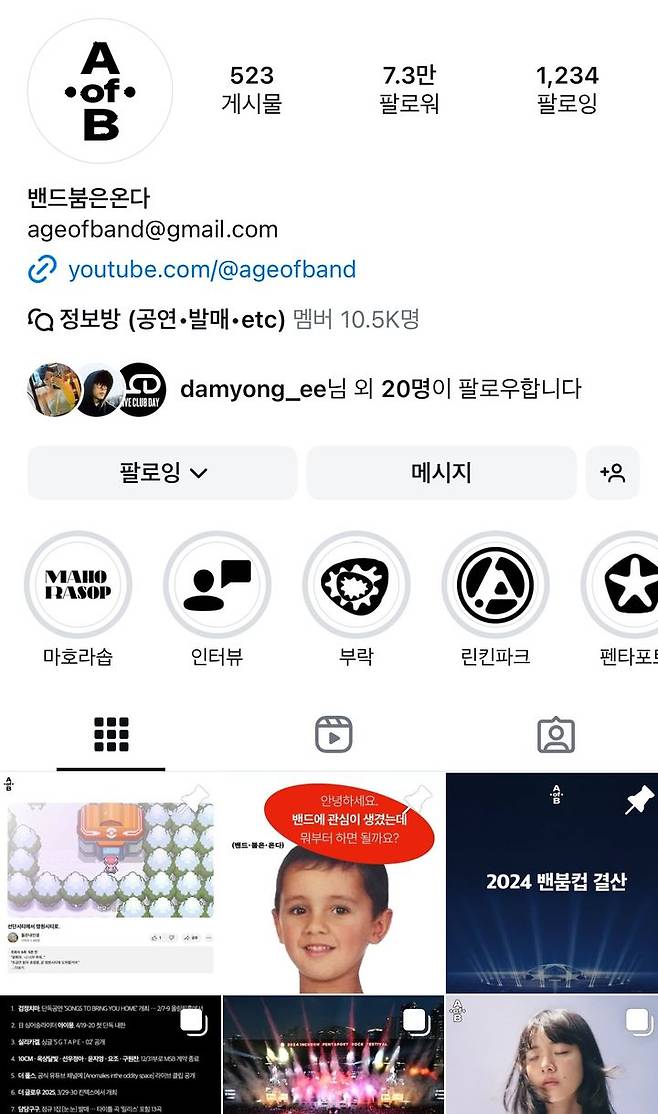Switch to the Reels tab
Screen dimensions: 658x1114
[x=333, y=735]
